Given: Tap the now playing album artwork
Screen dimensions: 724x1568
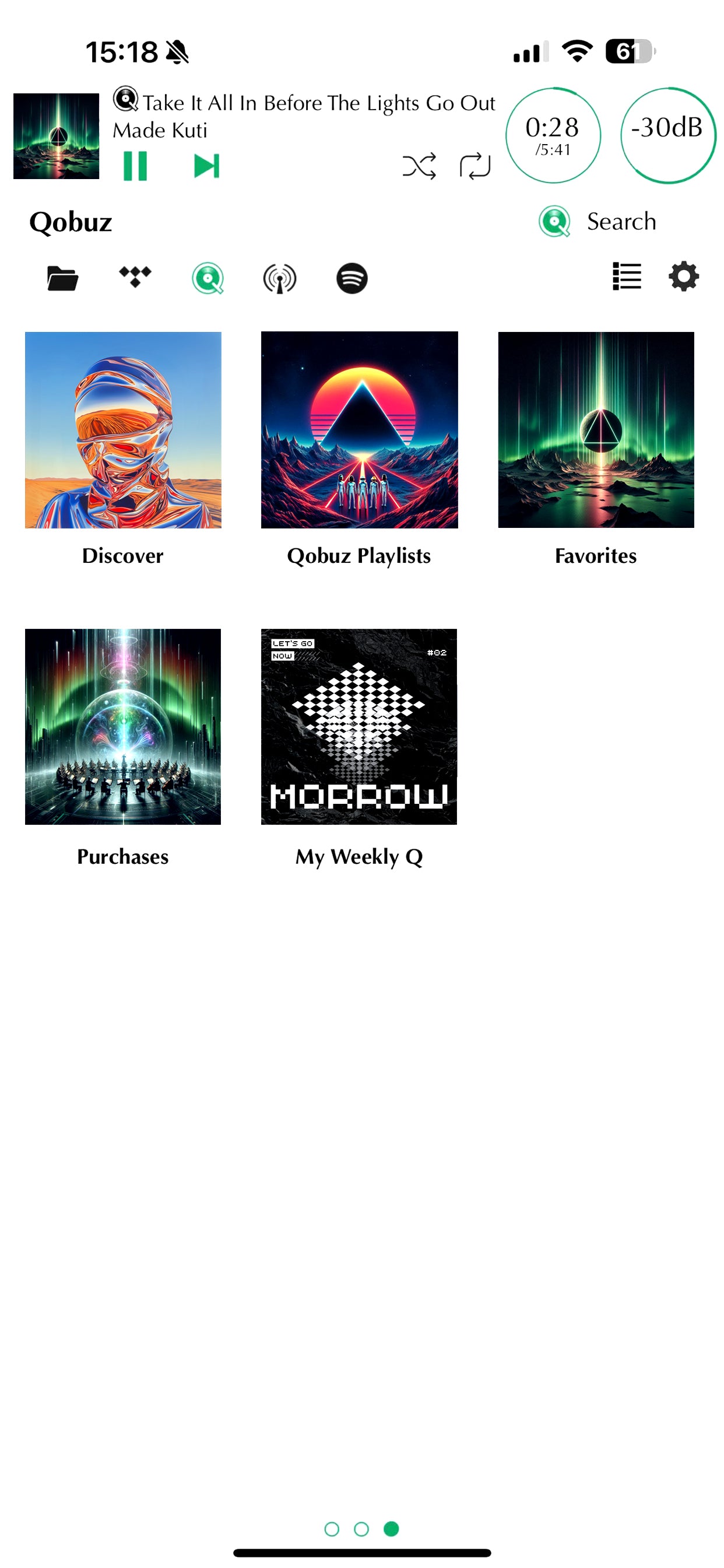Looking at the screenshot, I should pyautogui.click(x=56, y=136).
